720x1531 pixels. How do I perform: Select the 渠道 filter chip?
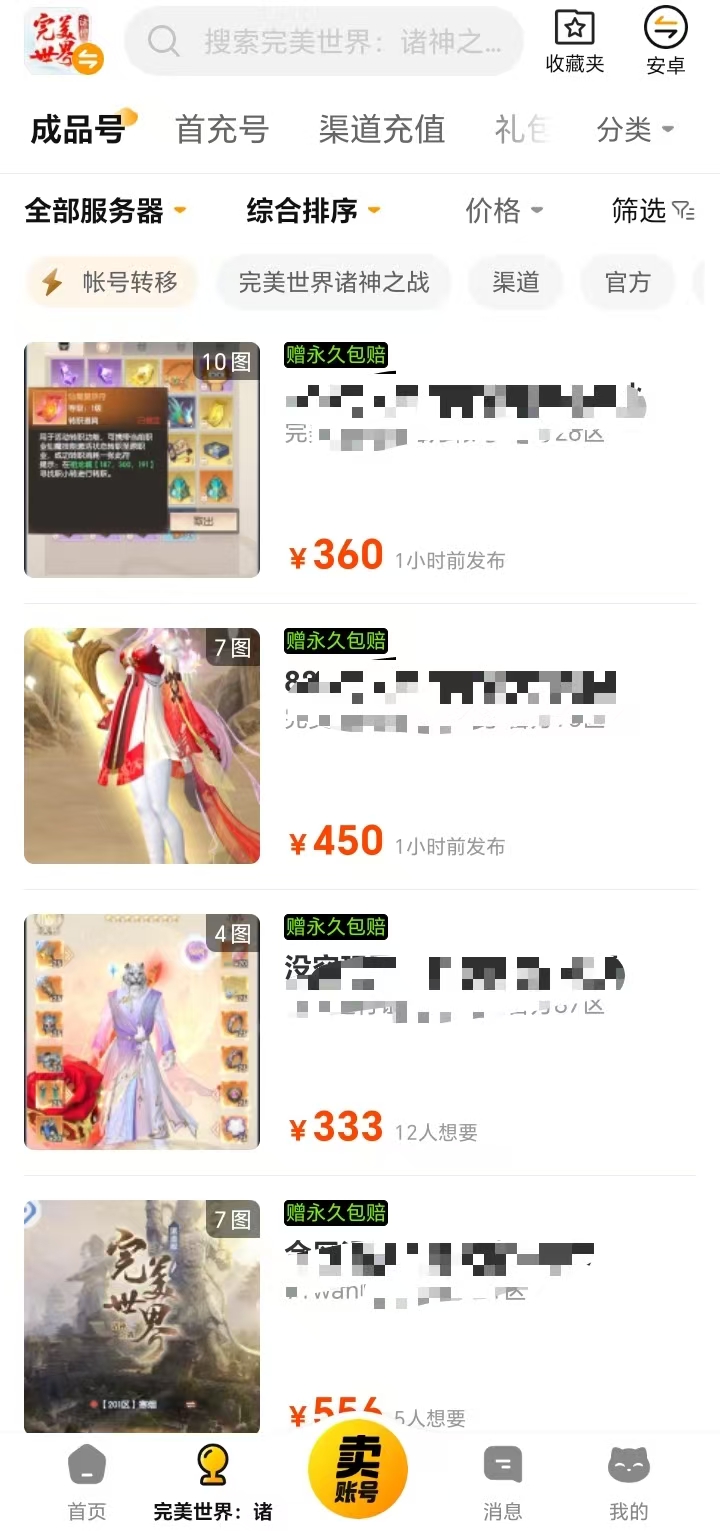click(x=516, y=283)
